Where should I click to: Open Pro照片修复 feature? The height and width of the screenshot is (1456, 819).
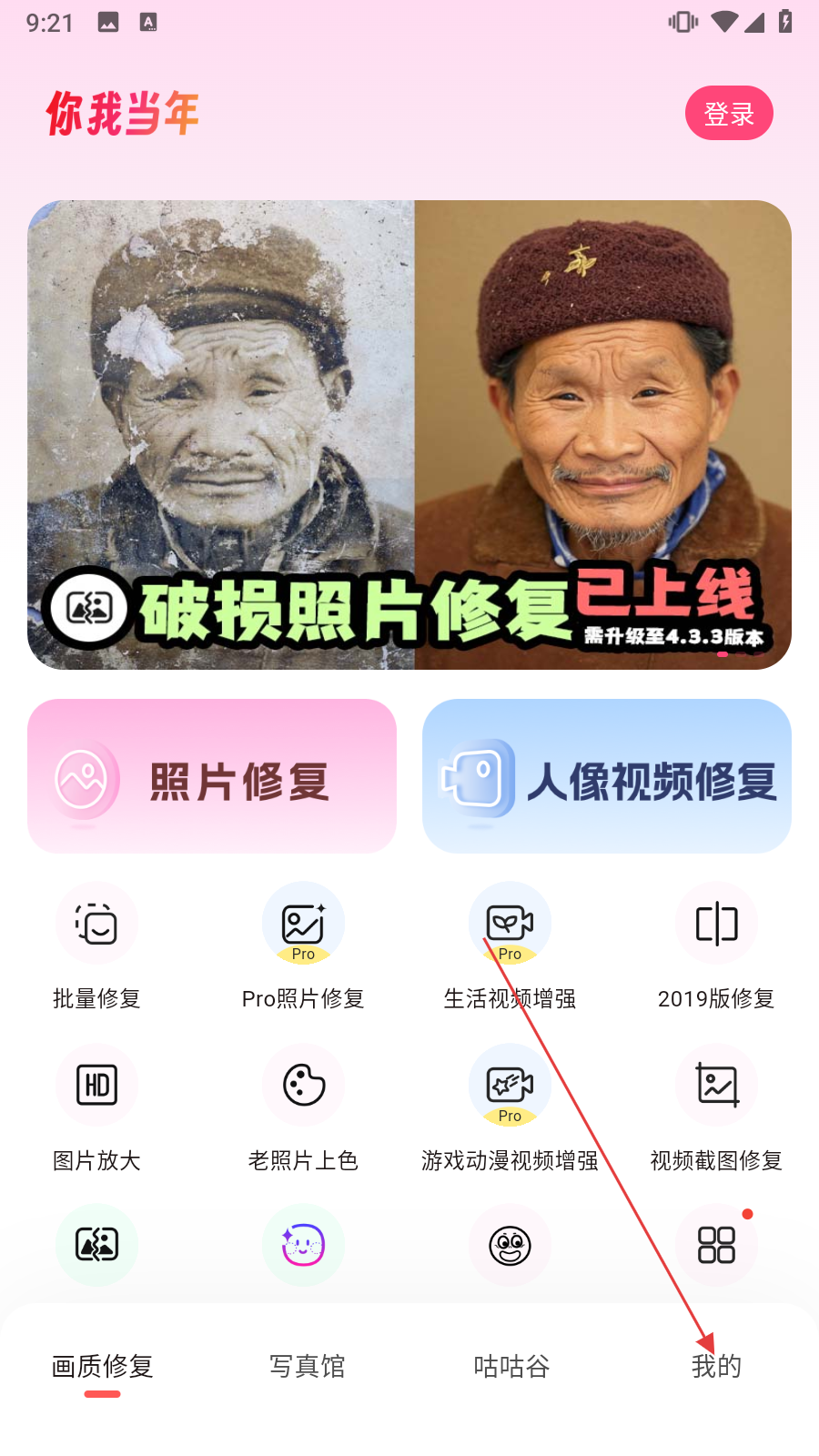pos(303,925)
